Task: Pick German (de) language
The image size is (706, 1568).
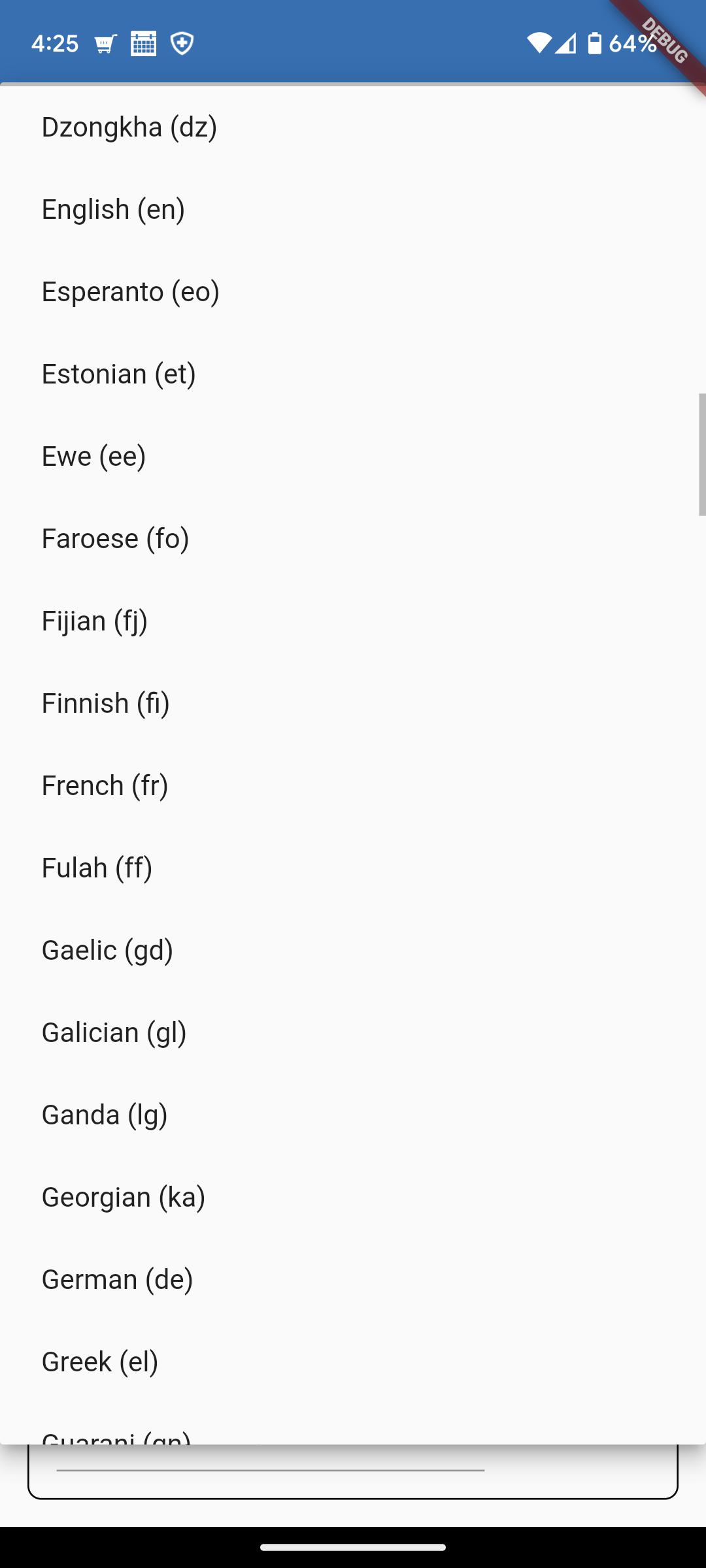Action: point(353,1279)
